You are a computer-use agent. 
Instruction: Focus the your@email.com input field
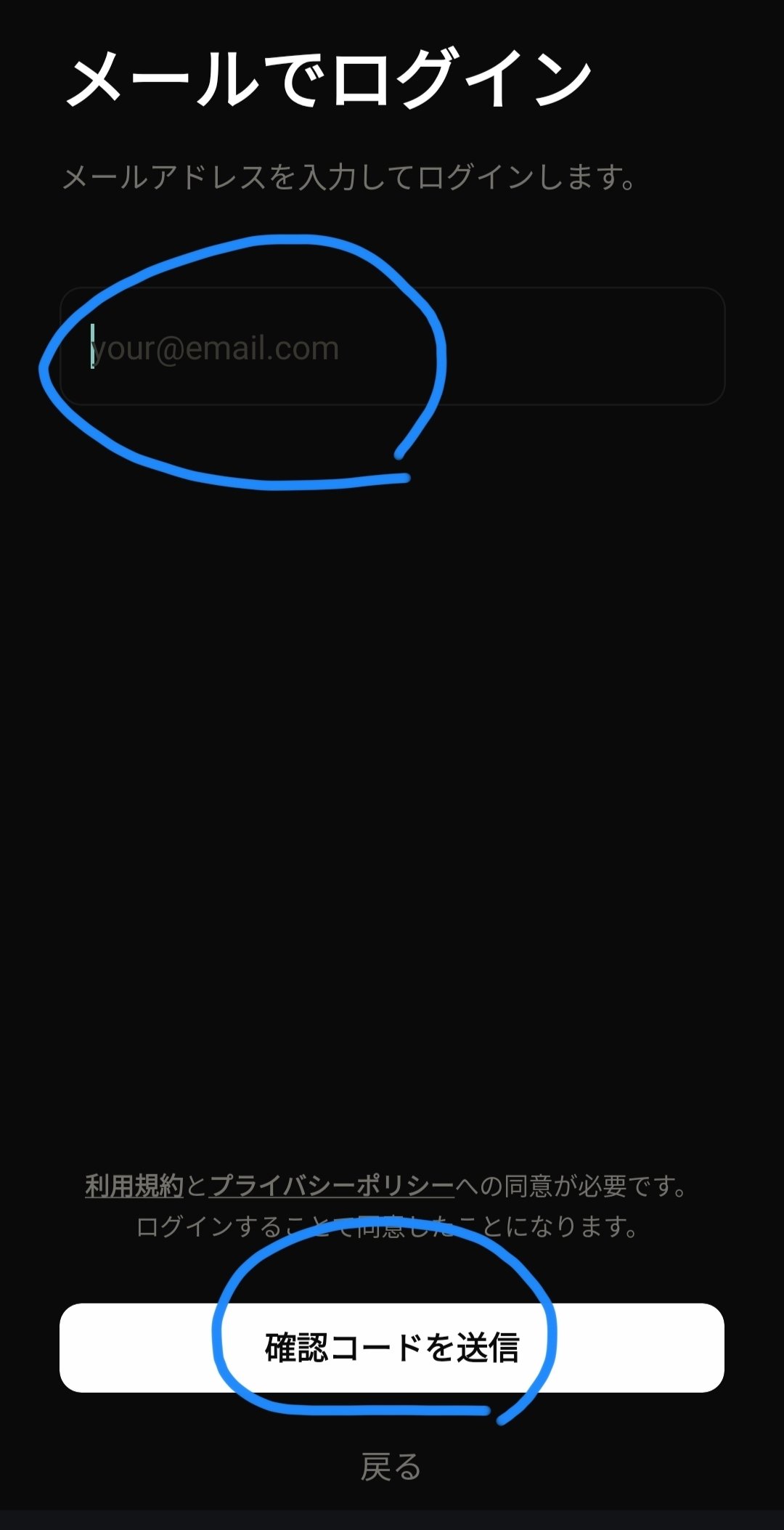point(392,347)
